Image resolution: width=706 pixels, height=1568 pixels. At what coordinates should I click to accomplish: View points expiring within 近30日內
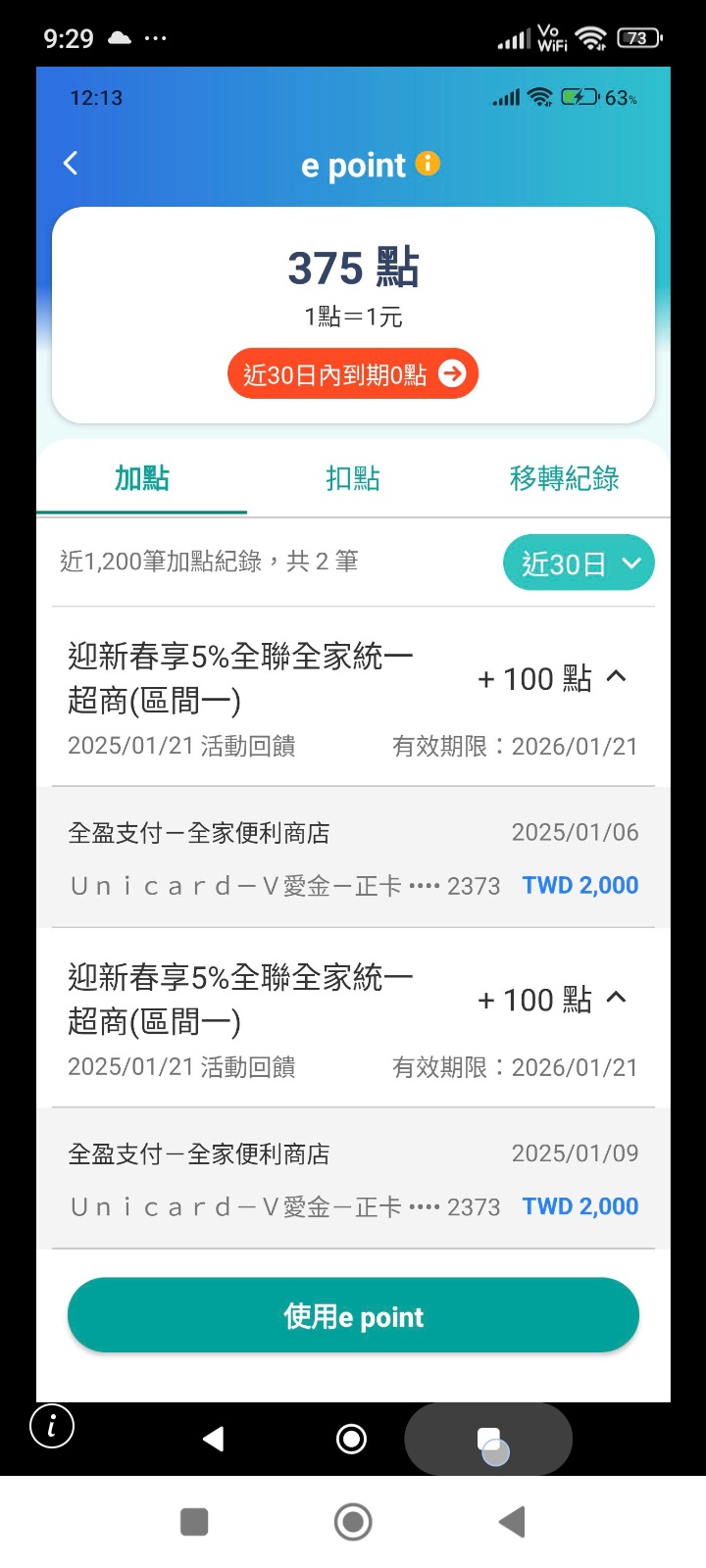pos(353,374)
